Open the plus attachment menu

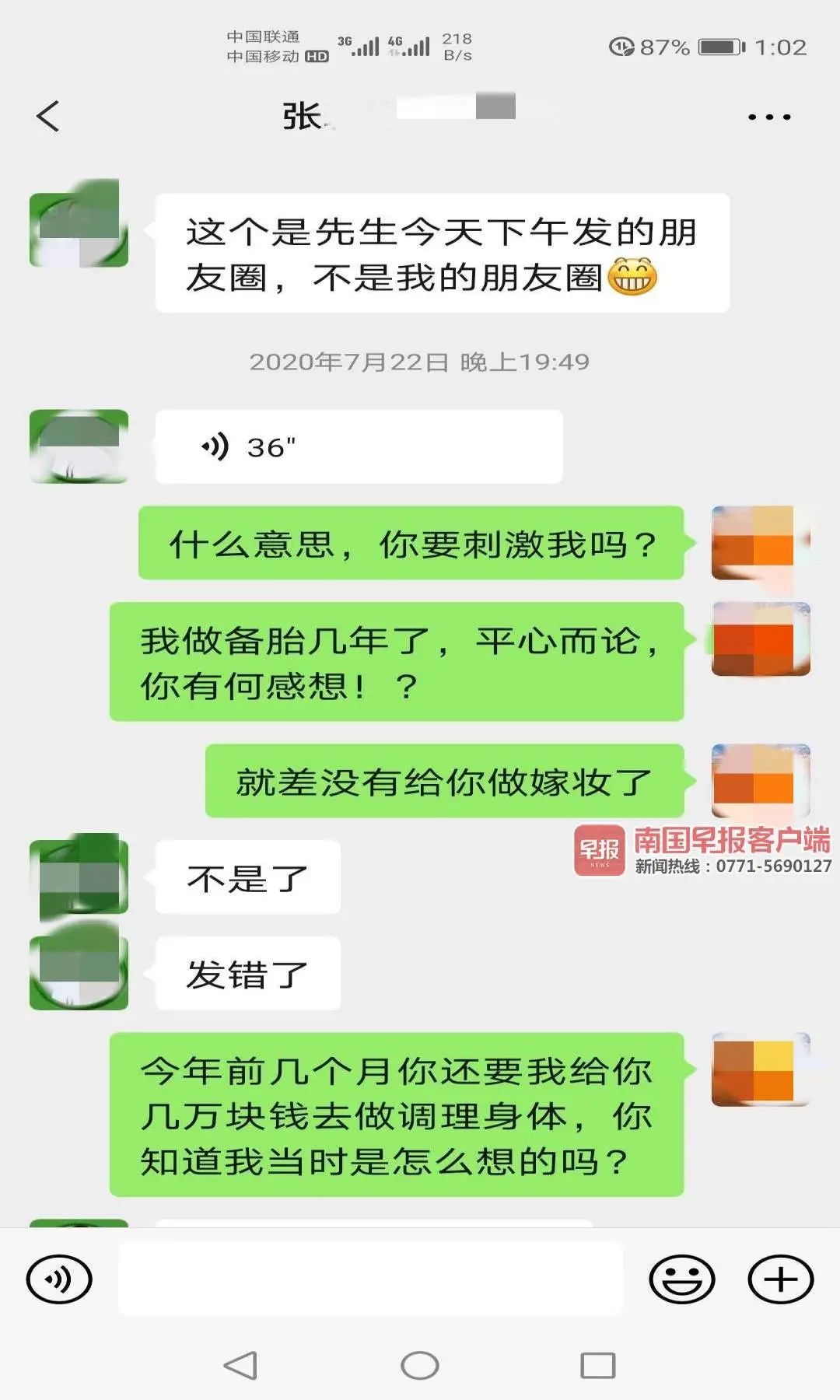(780, 1279)
